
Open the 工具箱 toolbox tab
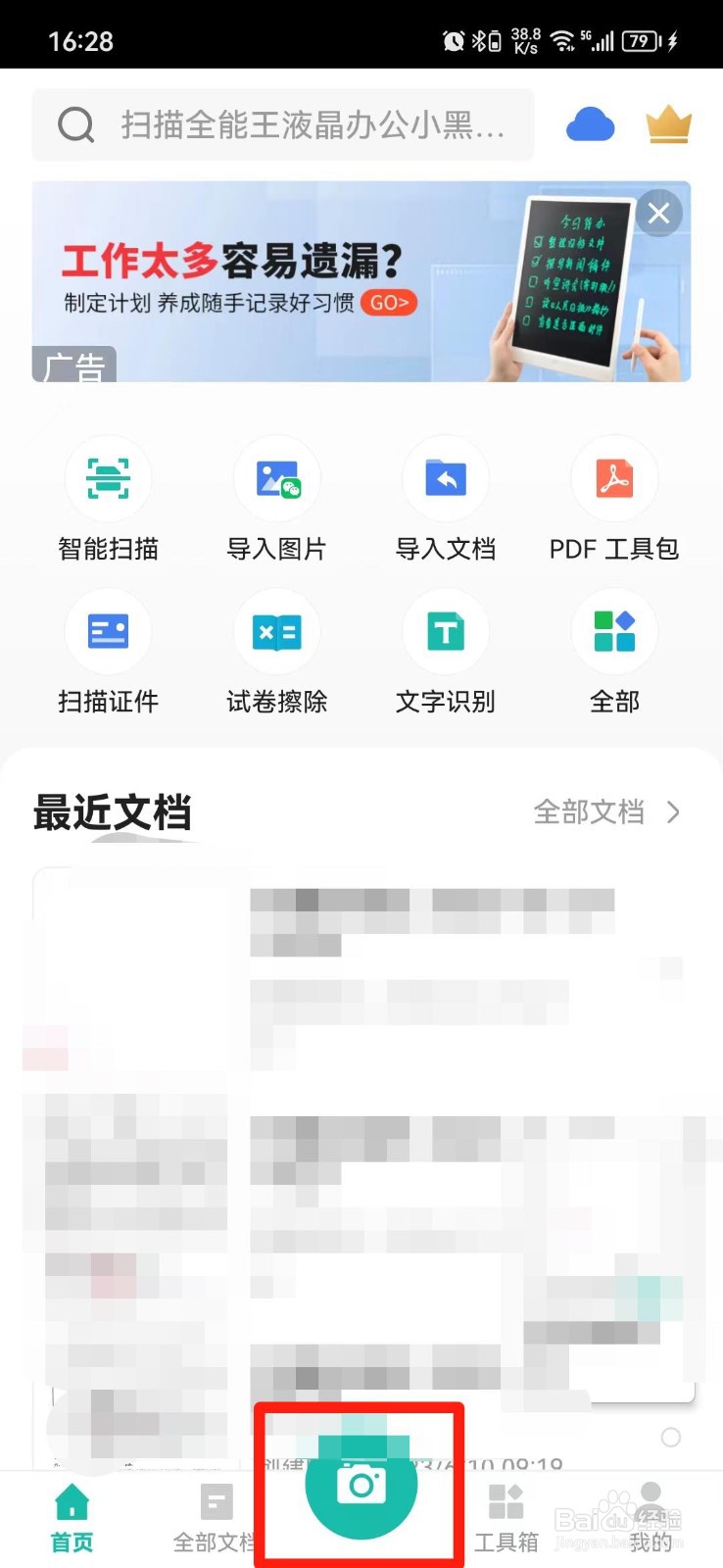[506, 1514]
